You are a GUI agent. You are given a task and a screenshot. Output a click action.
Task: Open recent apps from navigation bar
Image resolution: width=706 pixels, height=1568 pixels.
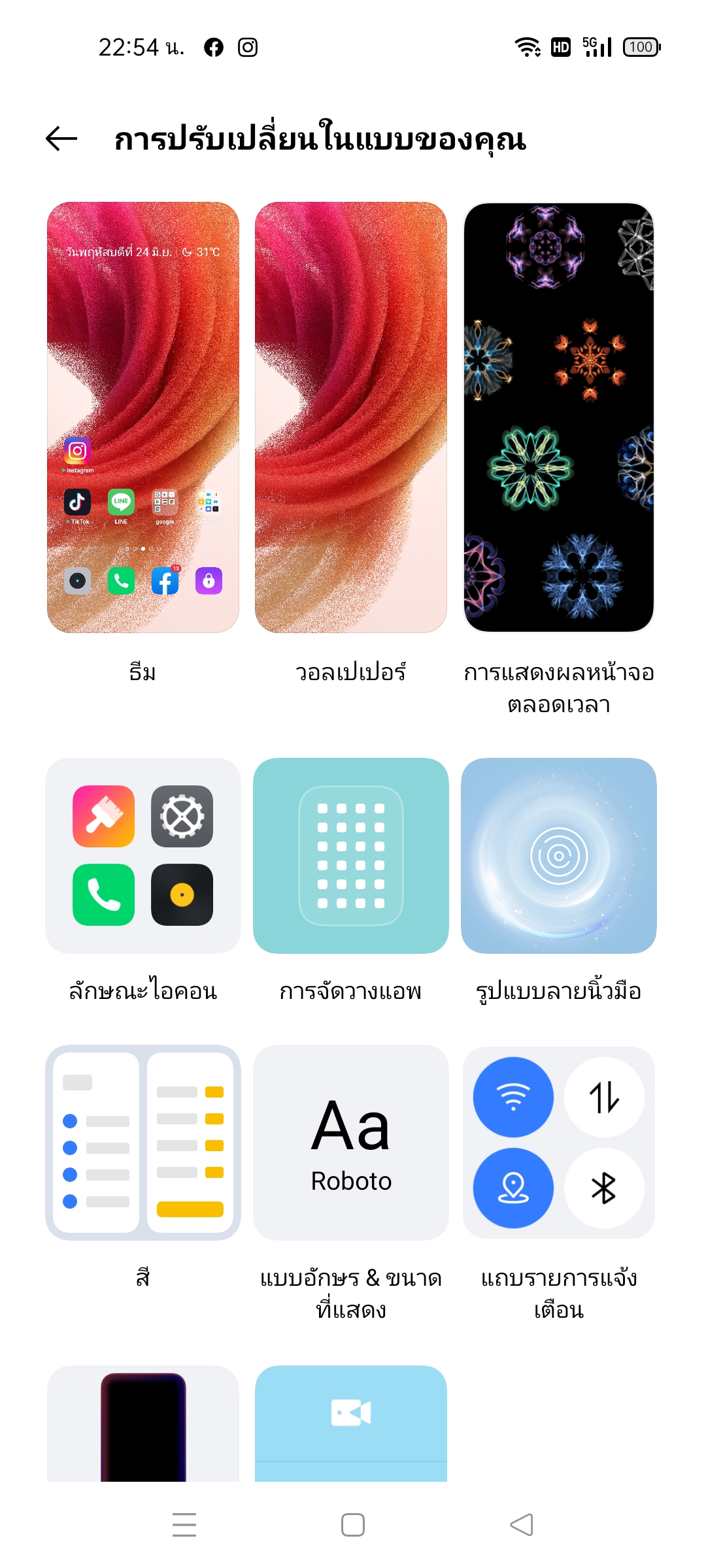point(184,1525)
